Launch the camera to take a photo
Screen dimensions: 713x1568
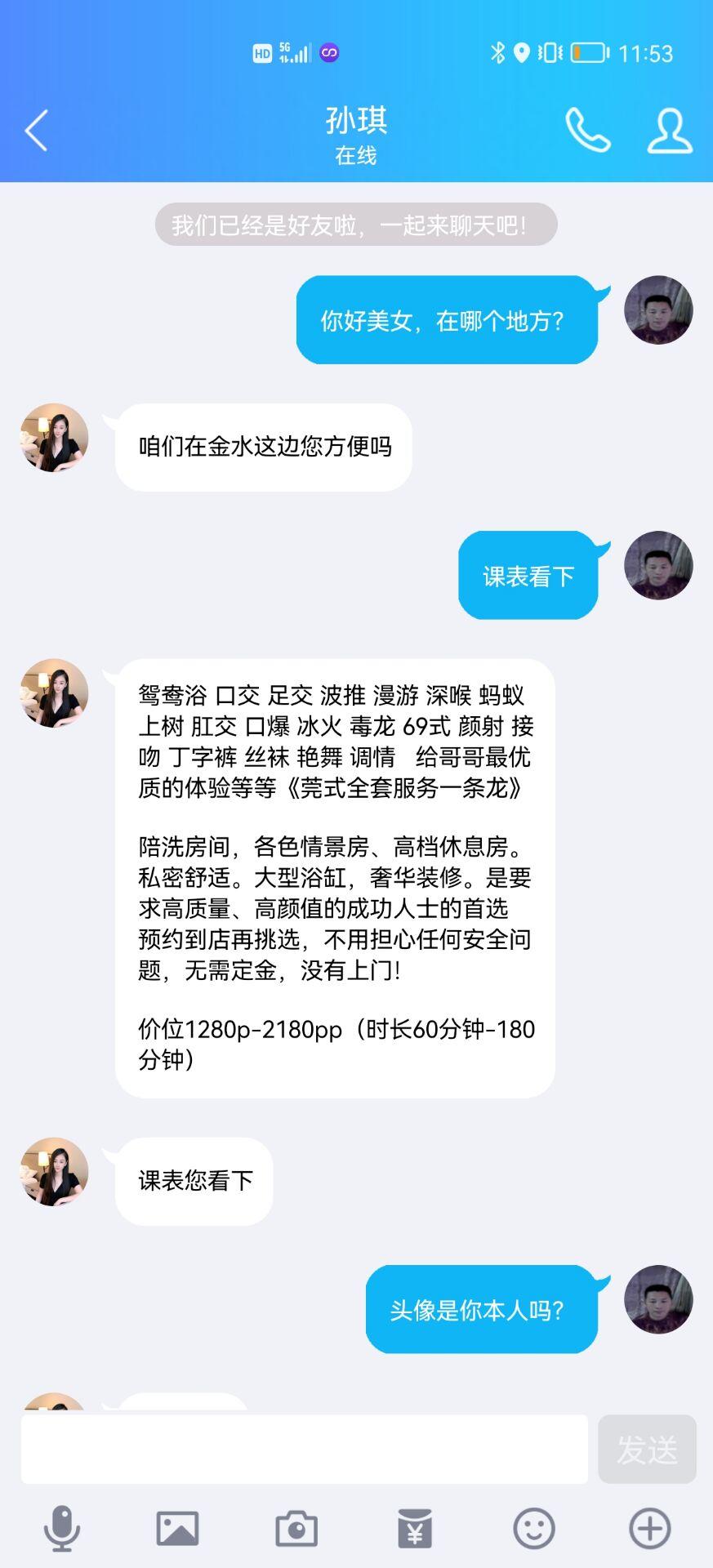click(296, 1528)
